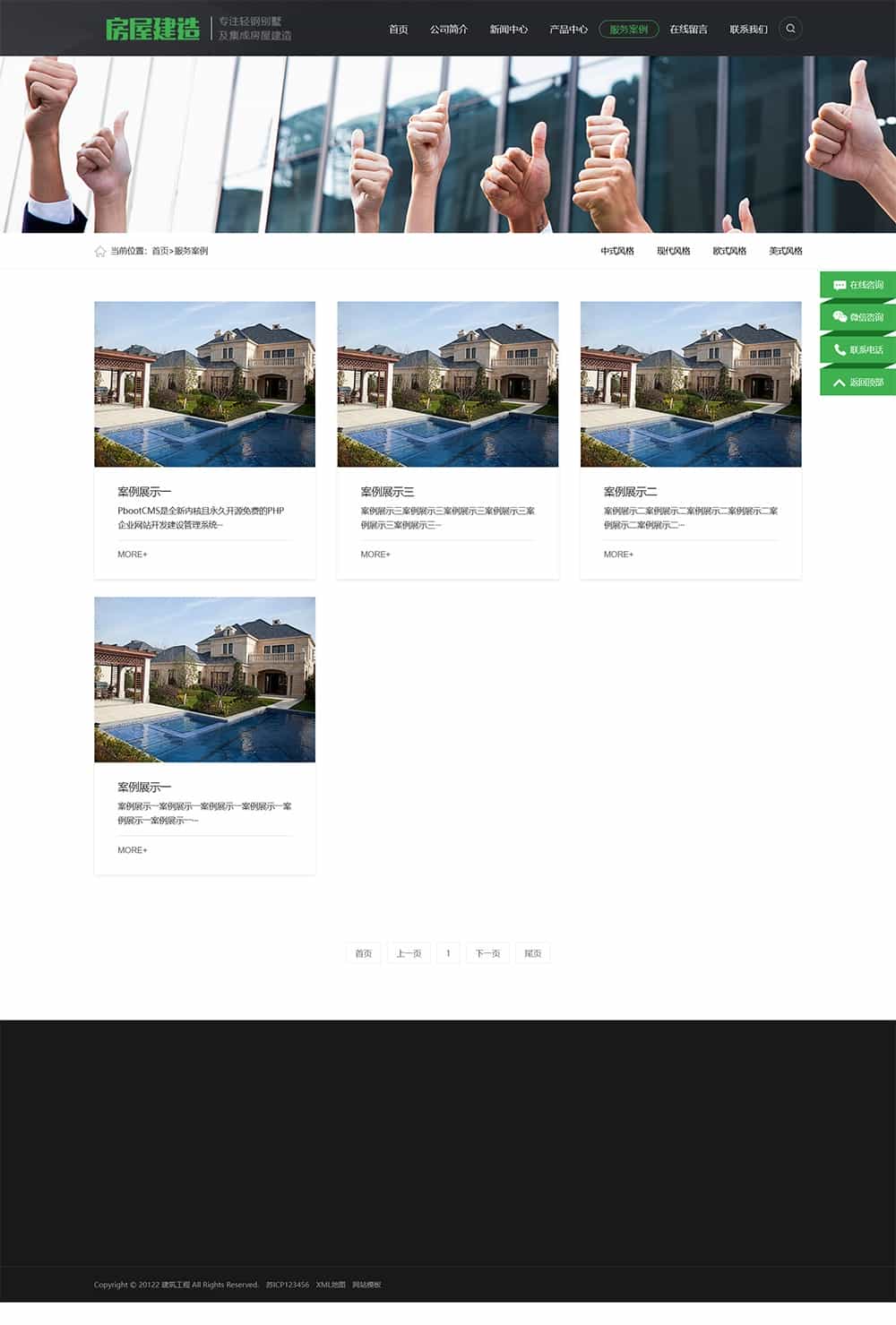Jump to 尾页 in pagination

[x=532, y=953]
